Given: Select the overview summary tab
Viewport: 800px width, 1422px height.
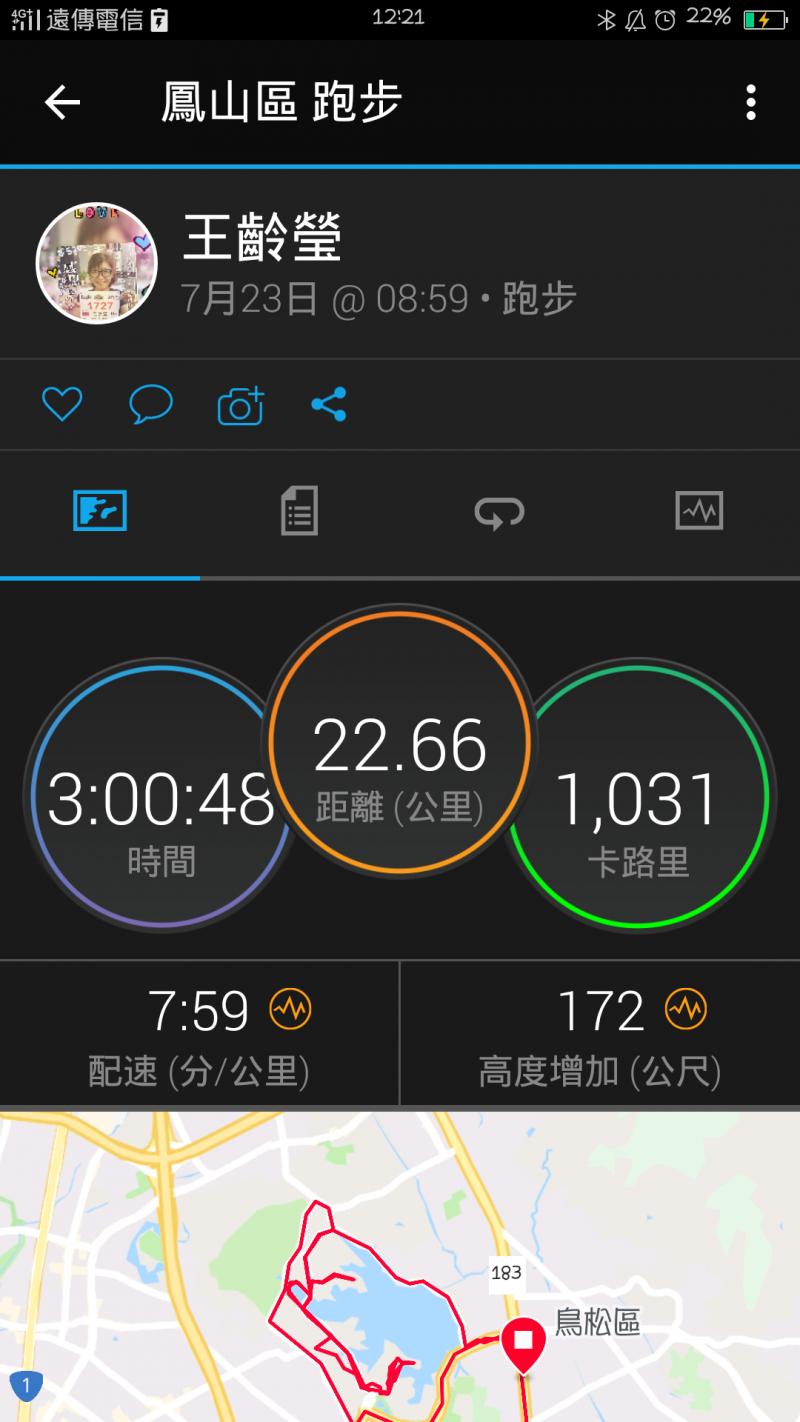Looking at the screenshot, I should (100, 511).
